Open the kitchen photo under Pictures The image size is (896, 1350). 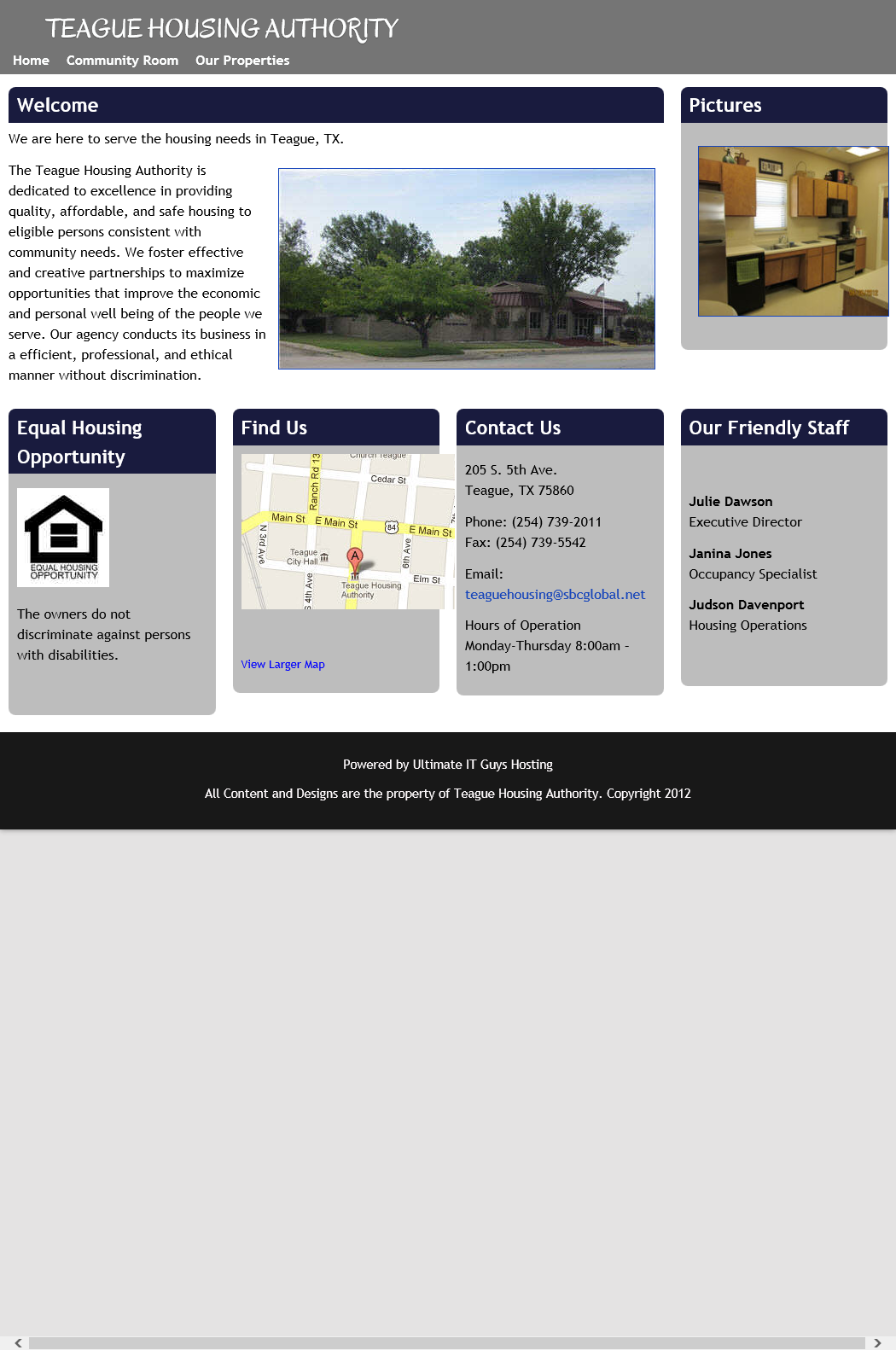(x=793, y=231)
